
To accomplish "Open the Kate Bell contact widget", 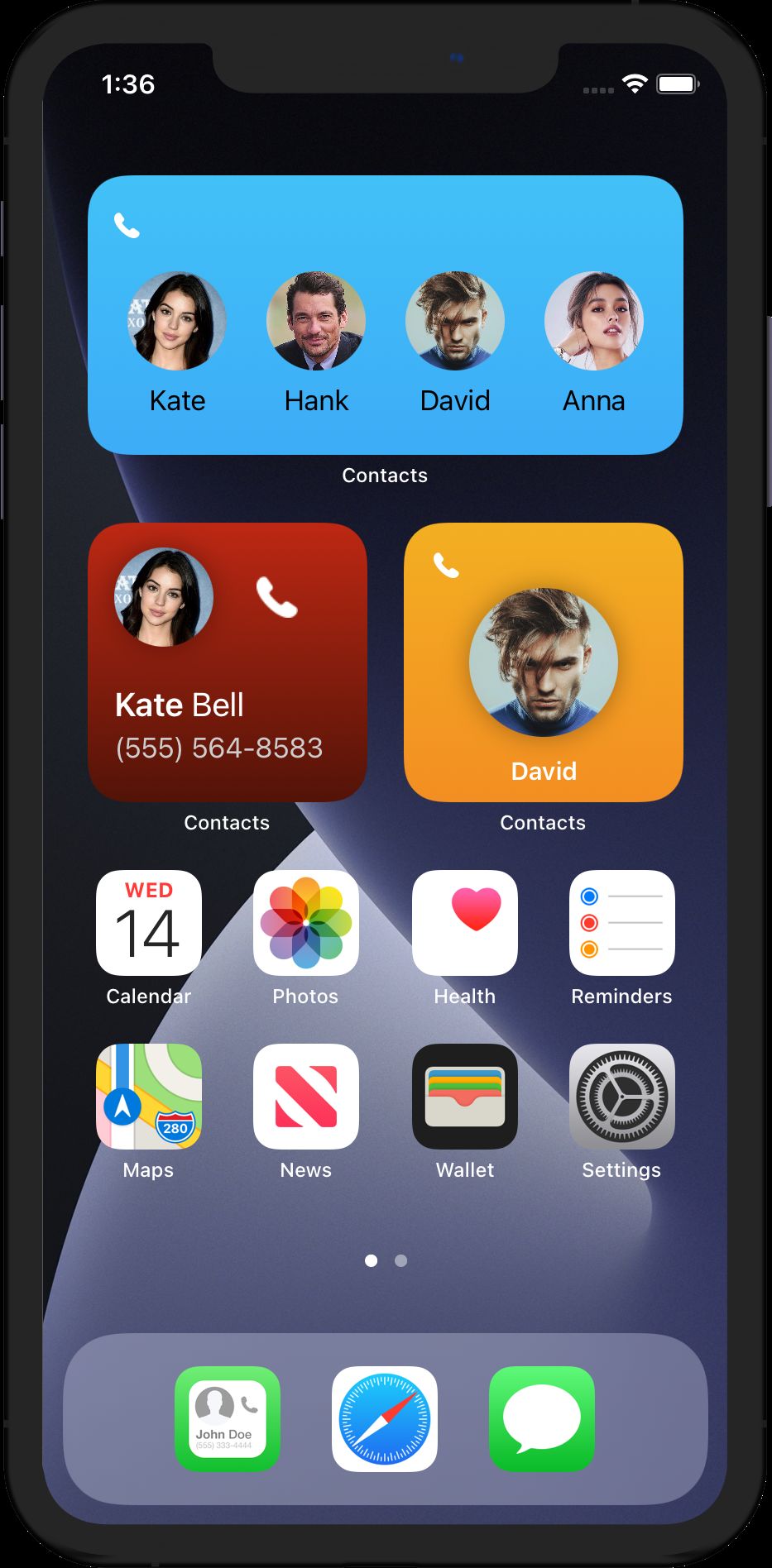I will pos(227,662).
